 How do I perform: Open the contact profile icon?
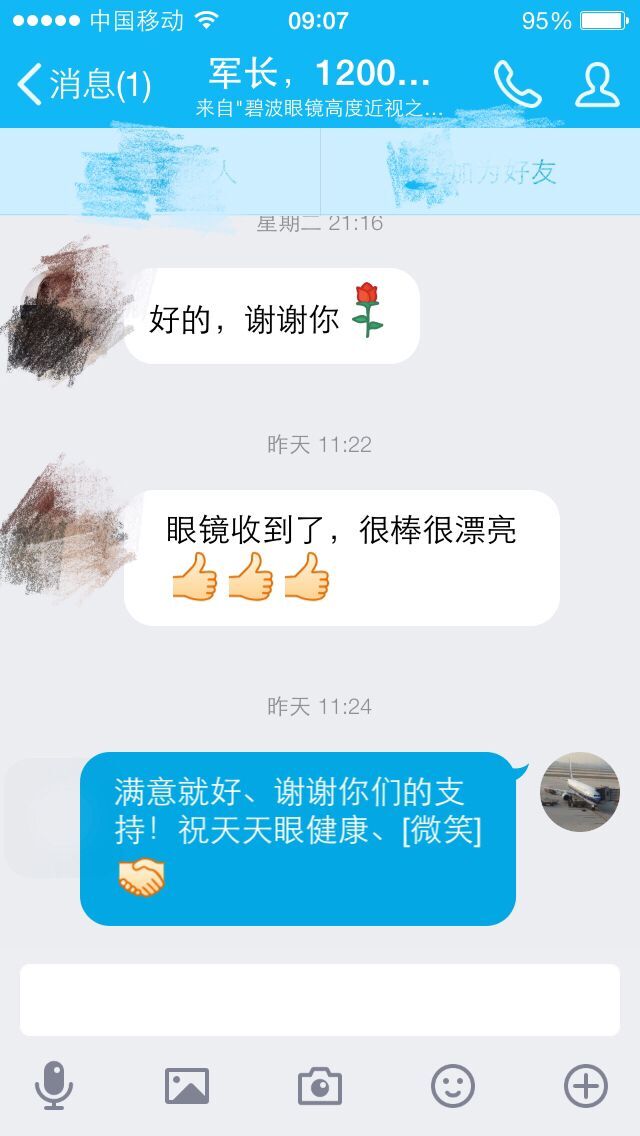(597, 85)
